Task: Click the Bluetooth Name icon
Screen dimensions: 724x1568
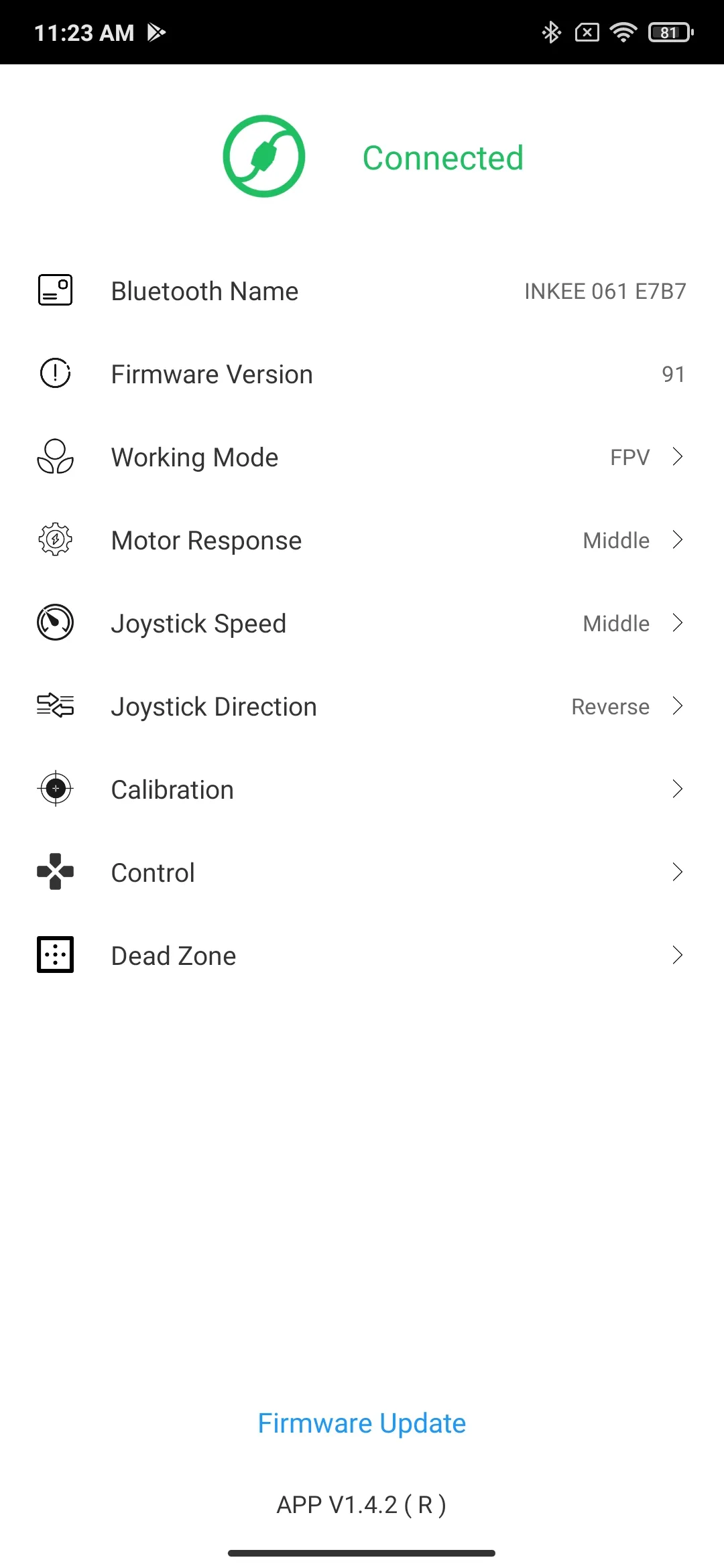Action: (x=55, y=291)
